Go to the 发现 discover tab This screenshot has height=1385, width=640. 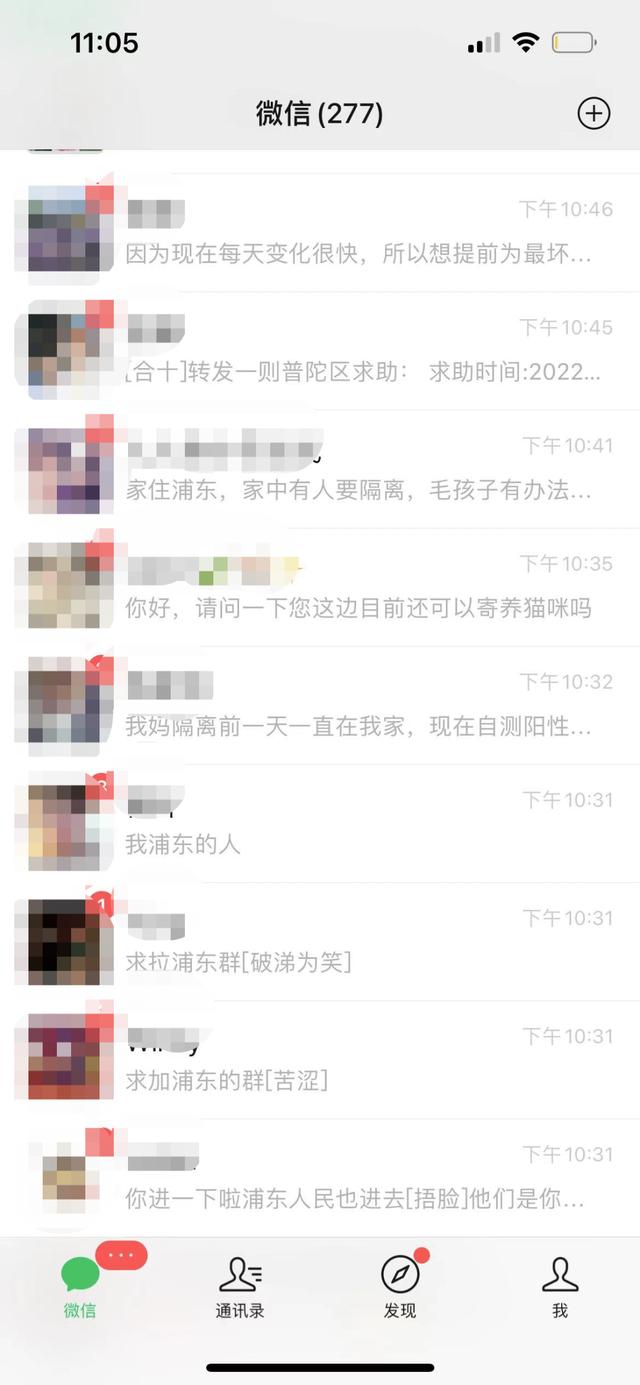tap(400, 1287)
